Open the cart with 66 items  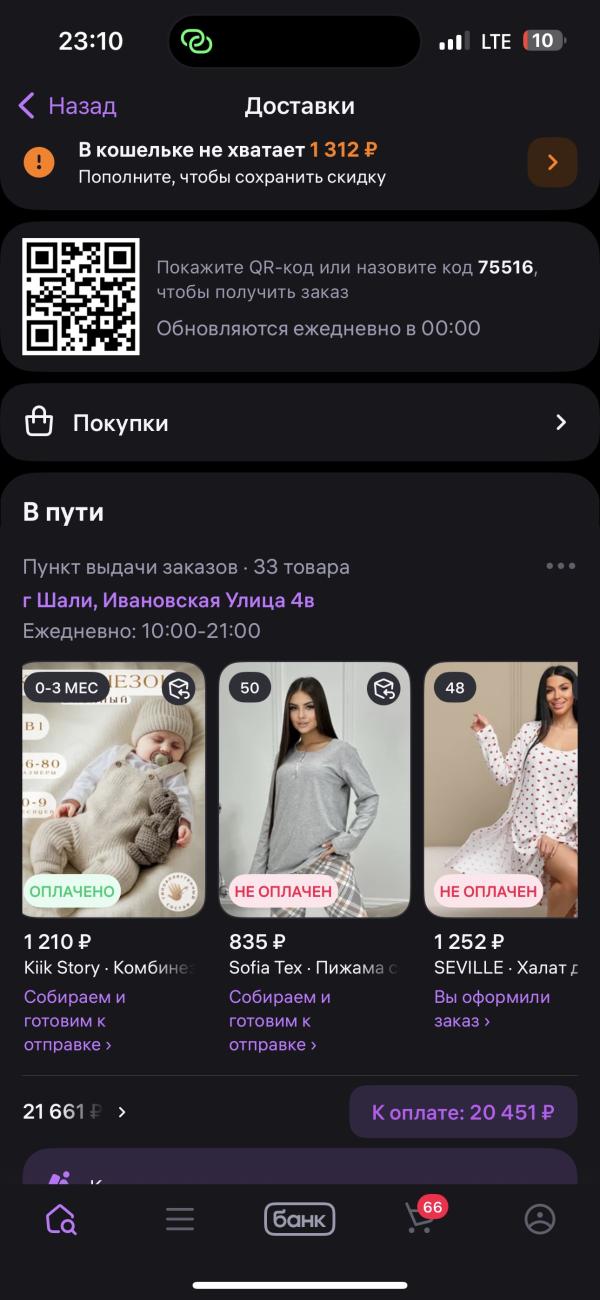click(x=420, y=1218)
